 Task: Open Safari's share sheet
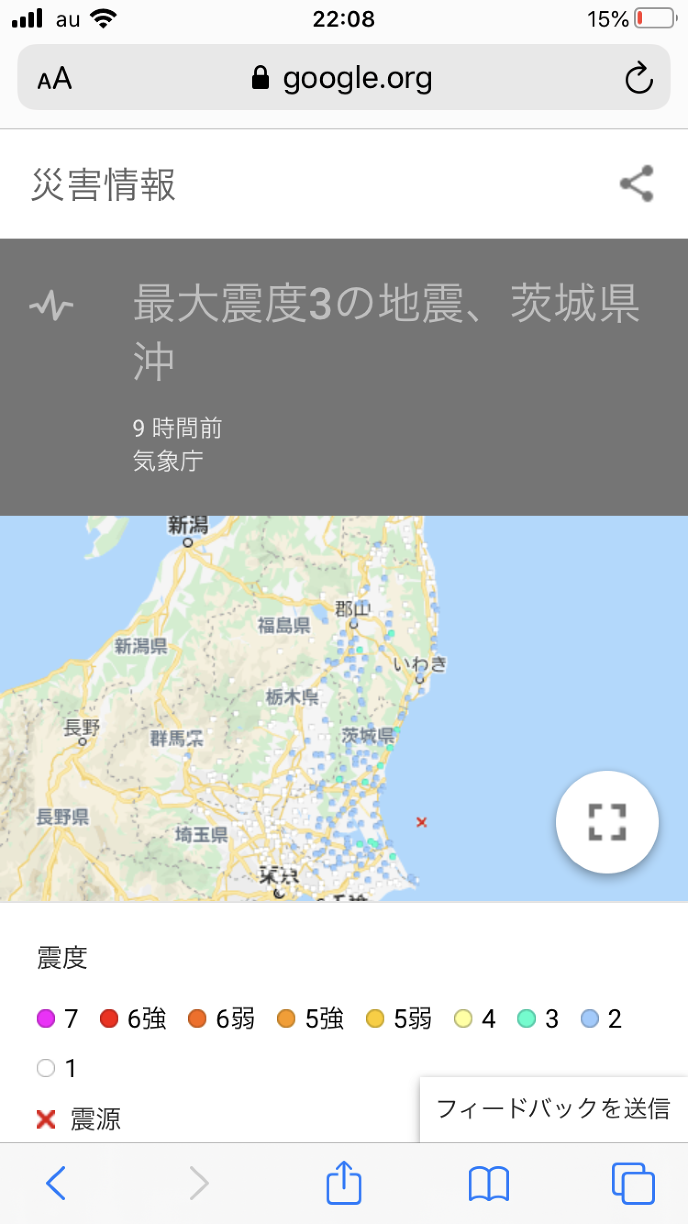point(343,1183)
